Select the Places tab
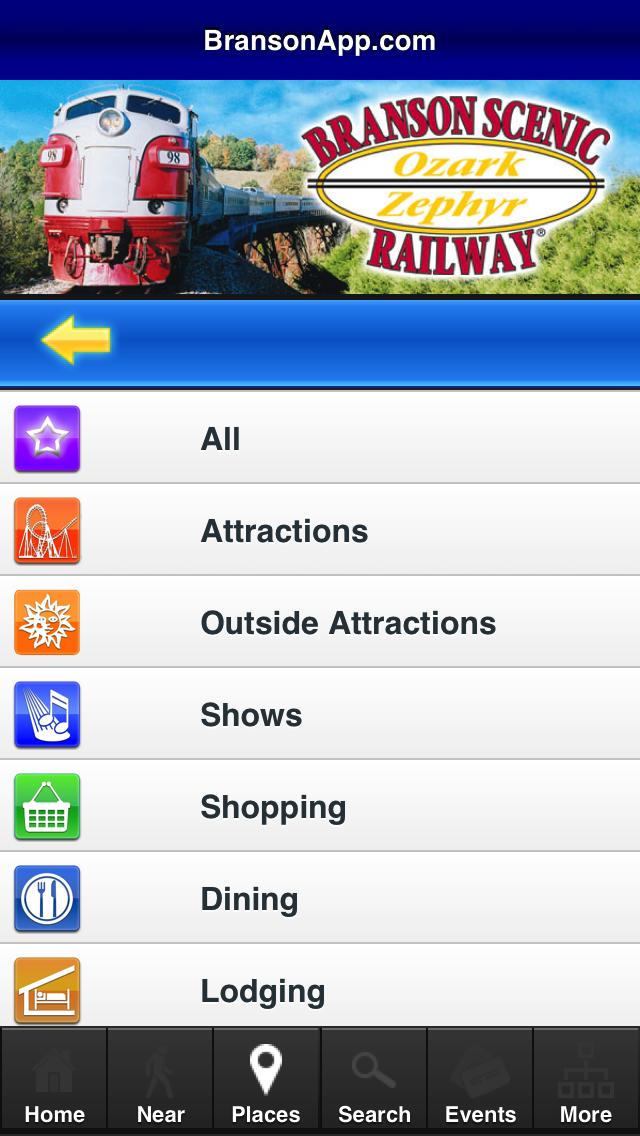Image resolution: width=640 pixels, height=1136 pixels. coord(266,1083)
